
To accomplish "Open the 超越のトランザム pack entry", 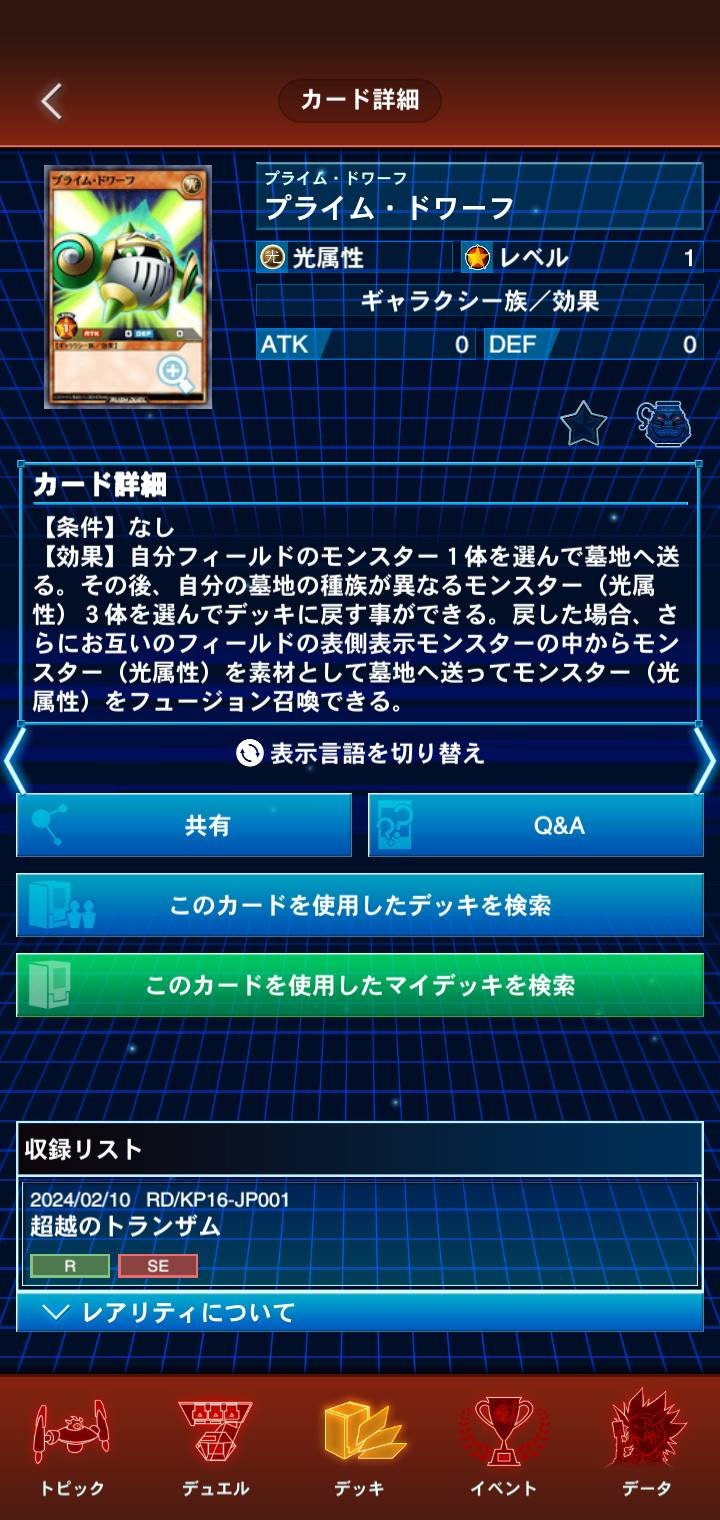I will [x=360, y=1234].
